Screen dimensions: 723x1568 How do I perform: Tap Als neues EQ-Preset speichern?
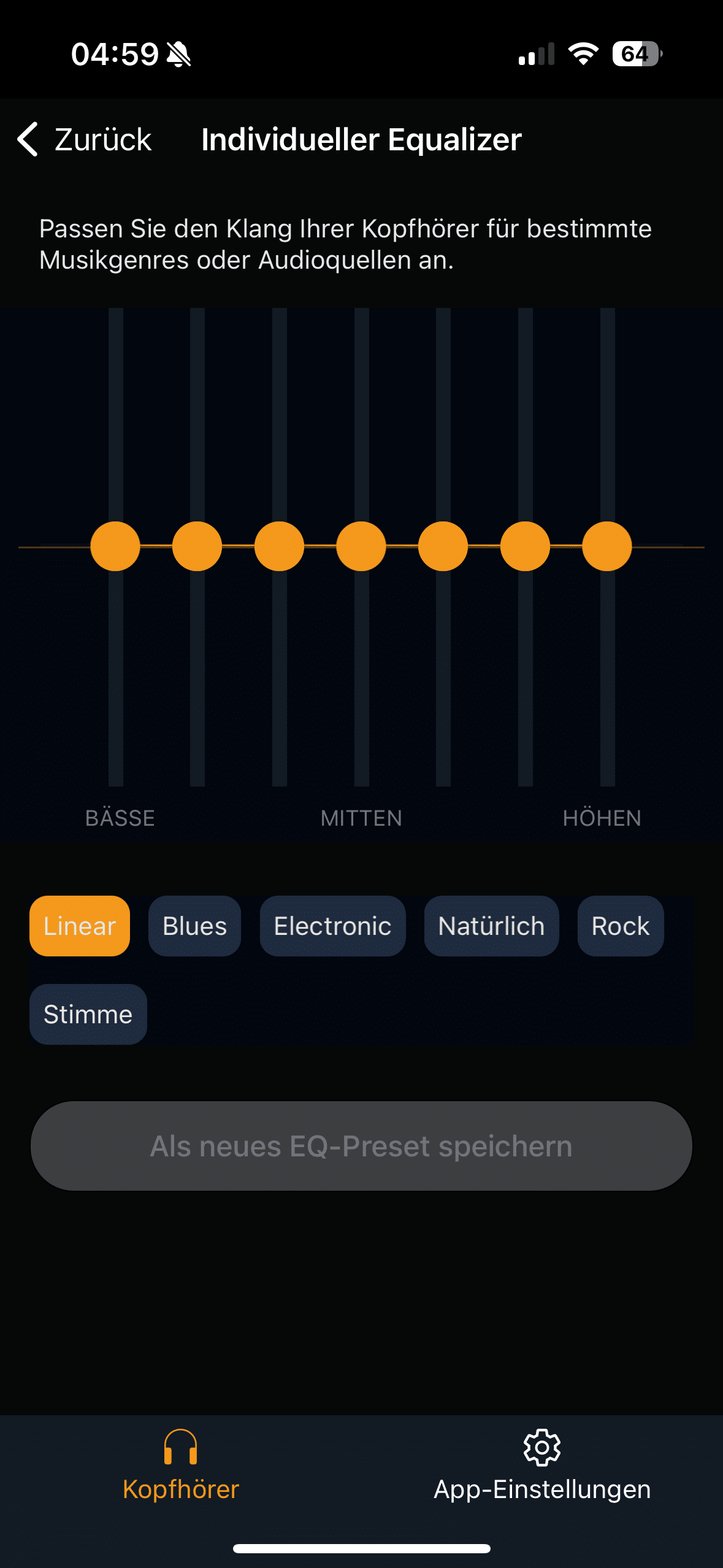[x=361, y=1146]
